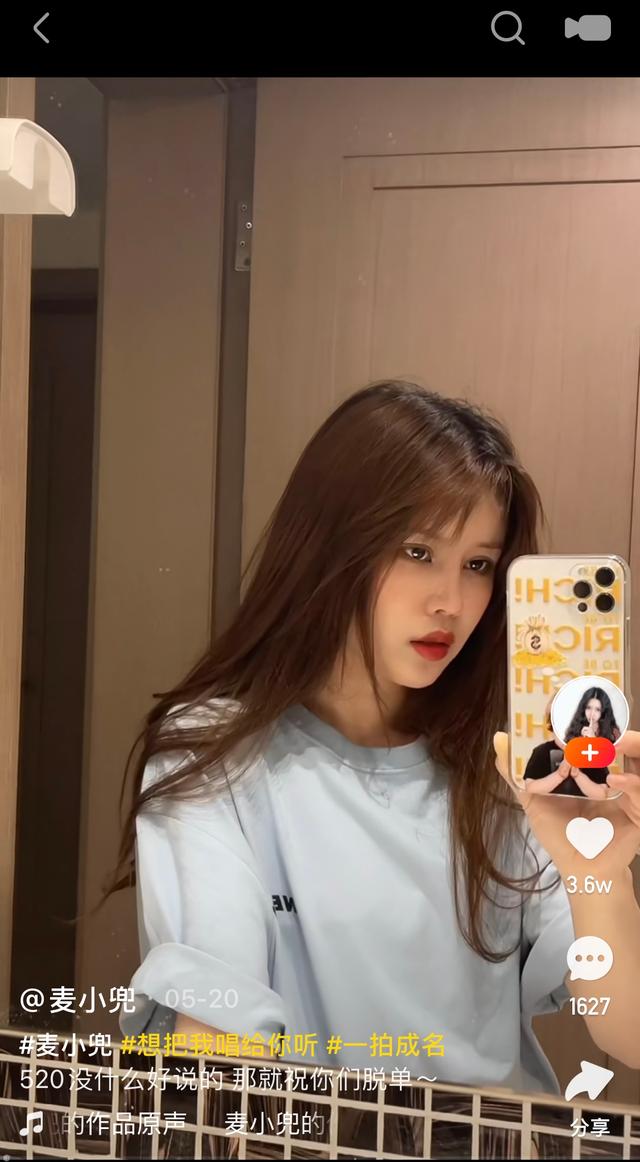Image resolution: width=640 pixels, height=1162 pixels.
Task: Open search from the top bar
Action: click(x=508, y=28)
